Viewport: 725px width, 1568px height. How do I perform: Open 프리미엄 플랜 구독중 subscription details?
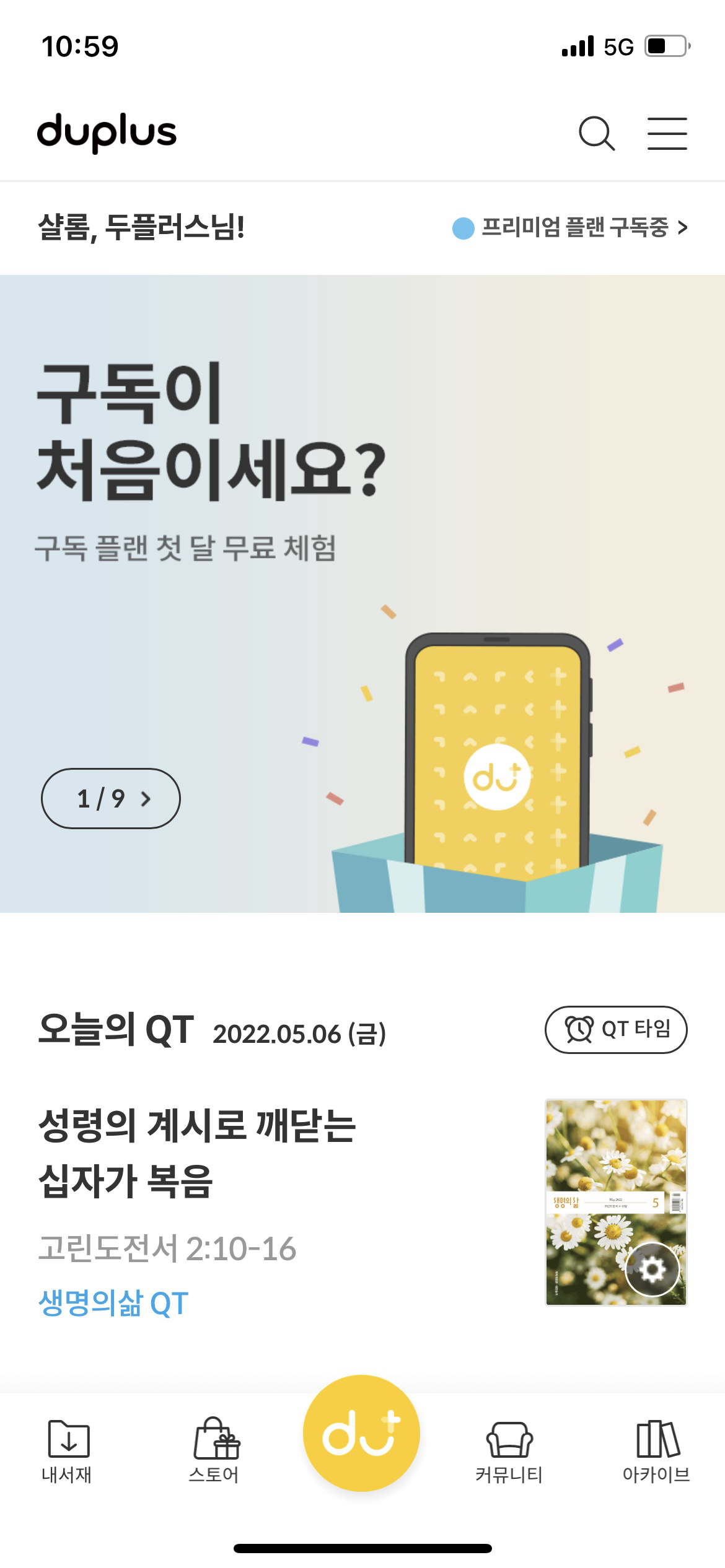pos(570,228)
